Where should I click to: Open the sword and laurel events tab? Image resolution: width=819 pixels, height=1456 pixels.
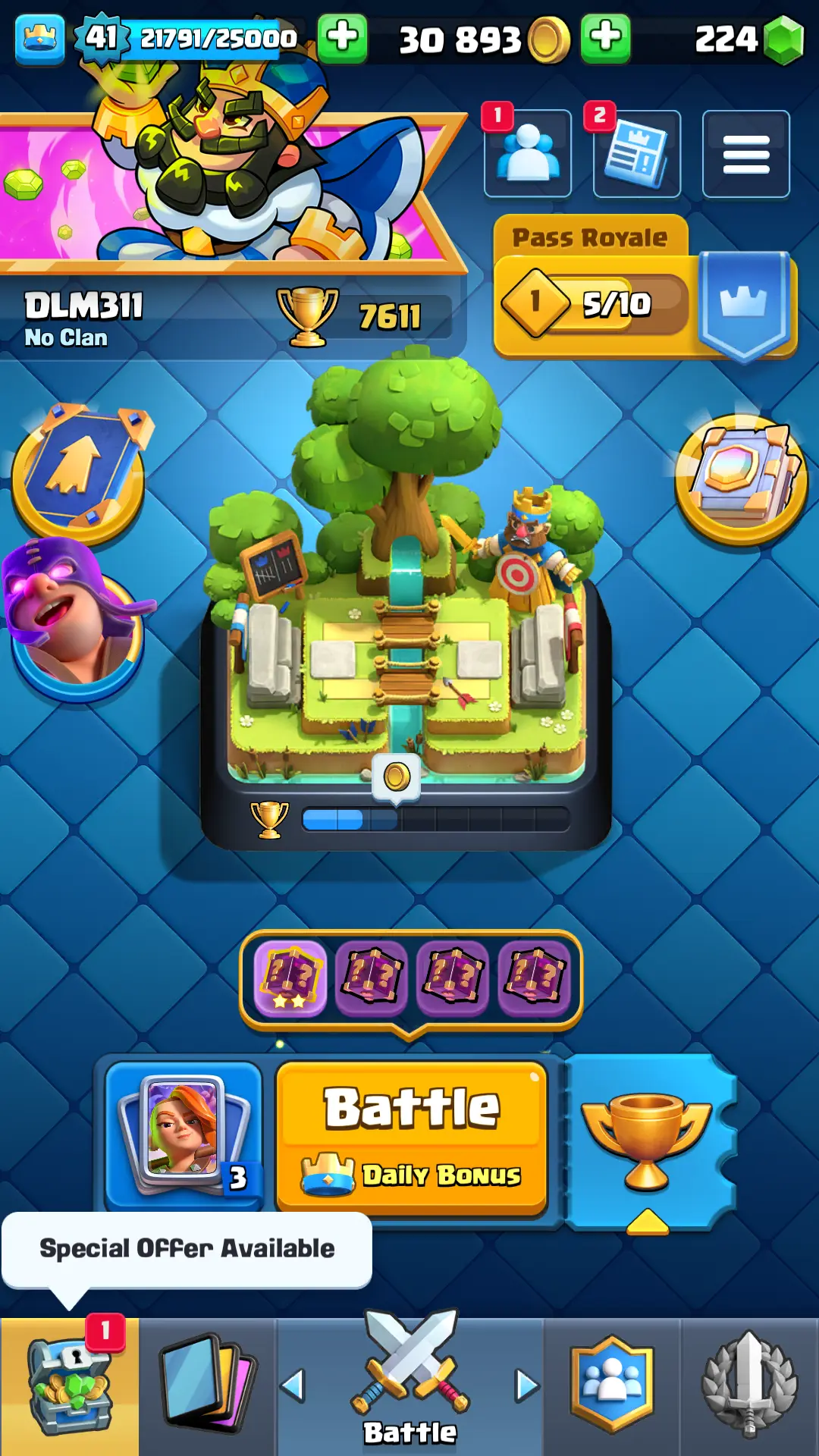(x=749, y=1386)
